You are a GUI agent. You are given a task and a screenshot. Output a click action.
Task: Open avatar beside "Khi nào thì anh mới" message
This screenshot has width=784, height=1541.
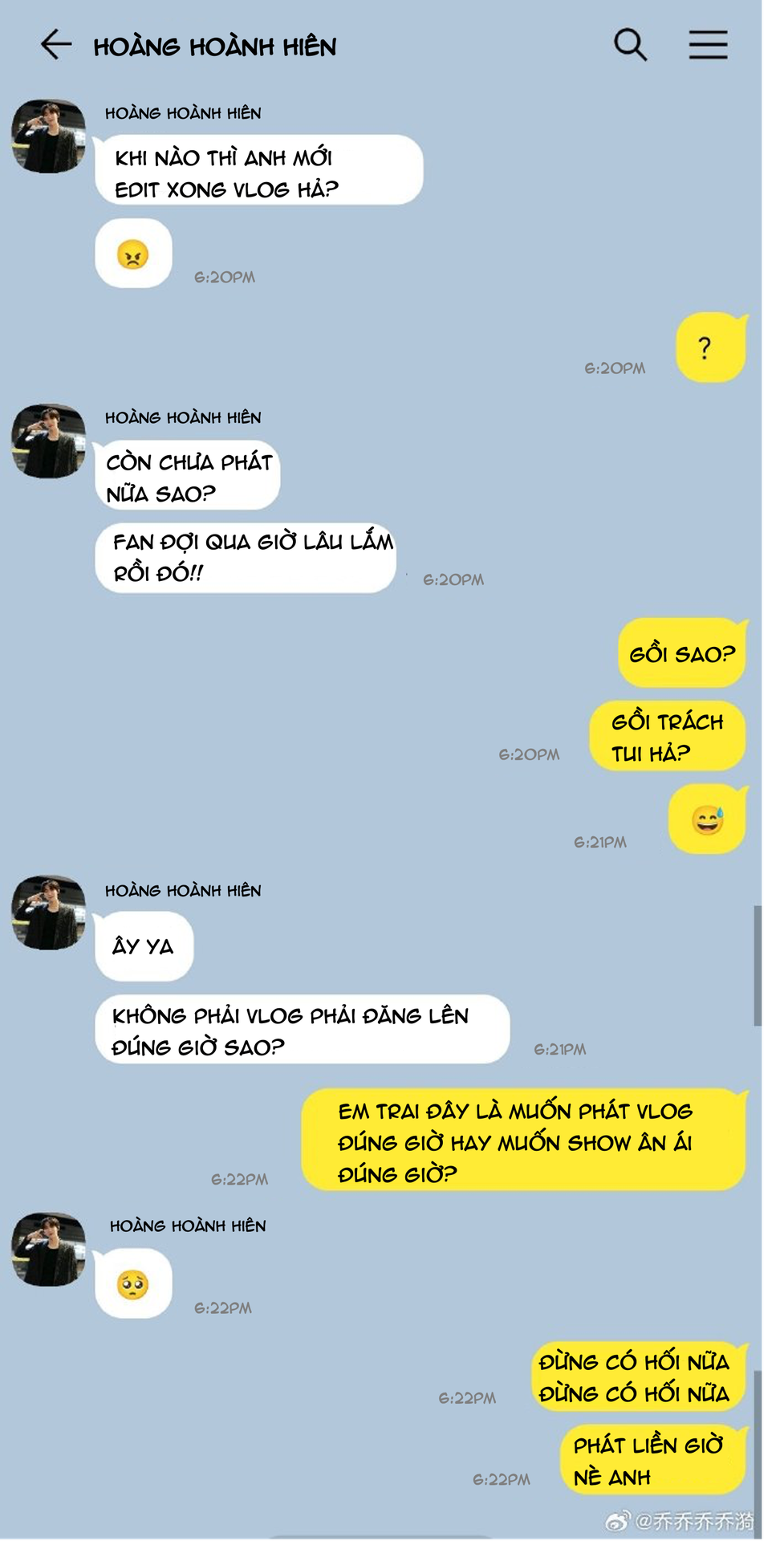(48, 136)
